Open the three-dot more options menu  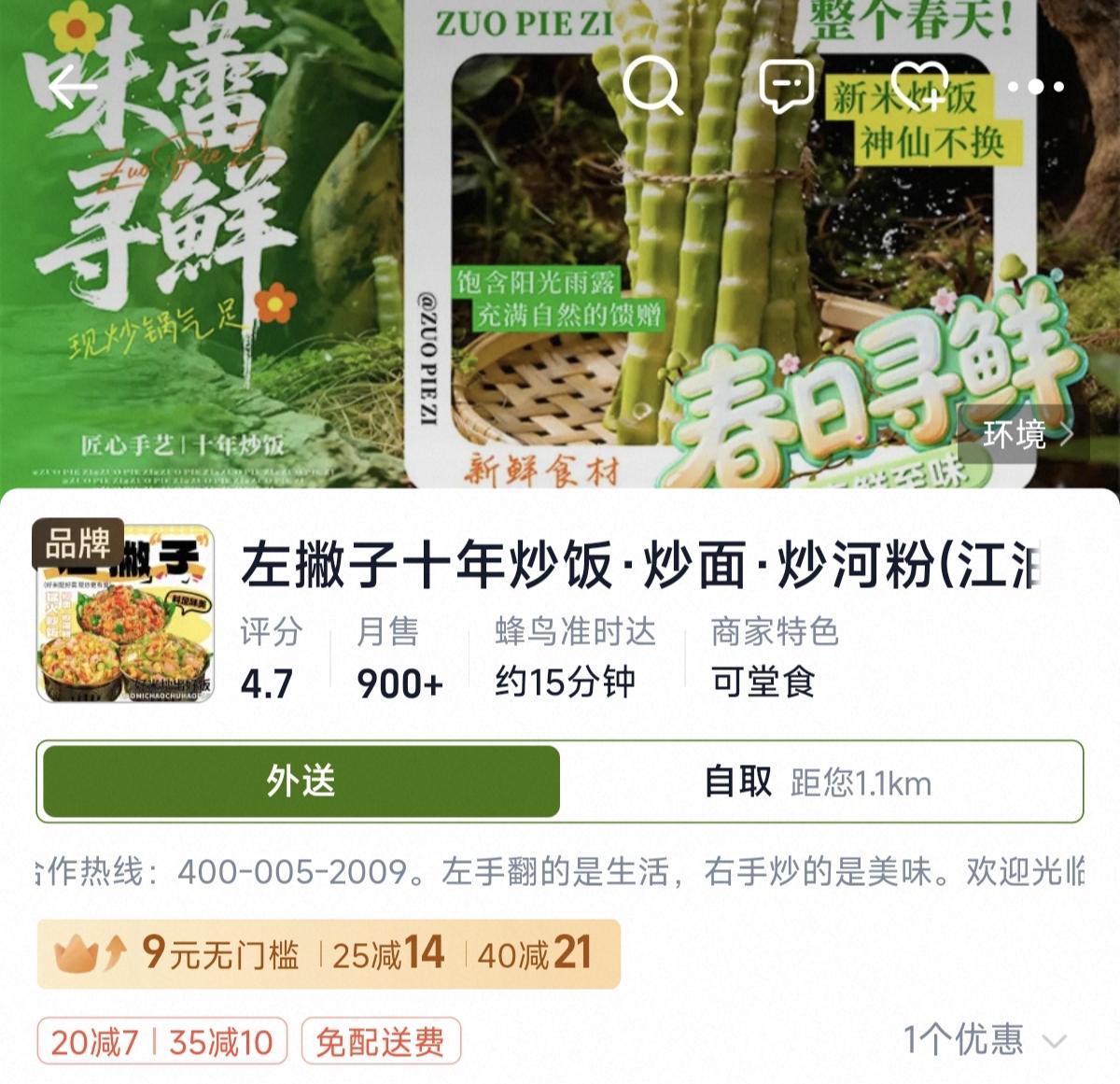pos(1036,87)
